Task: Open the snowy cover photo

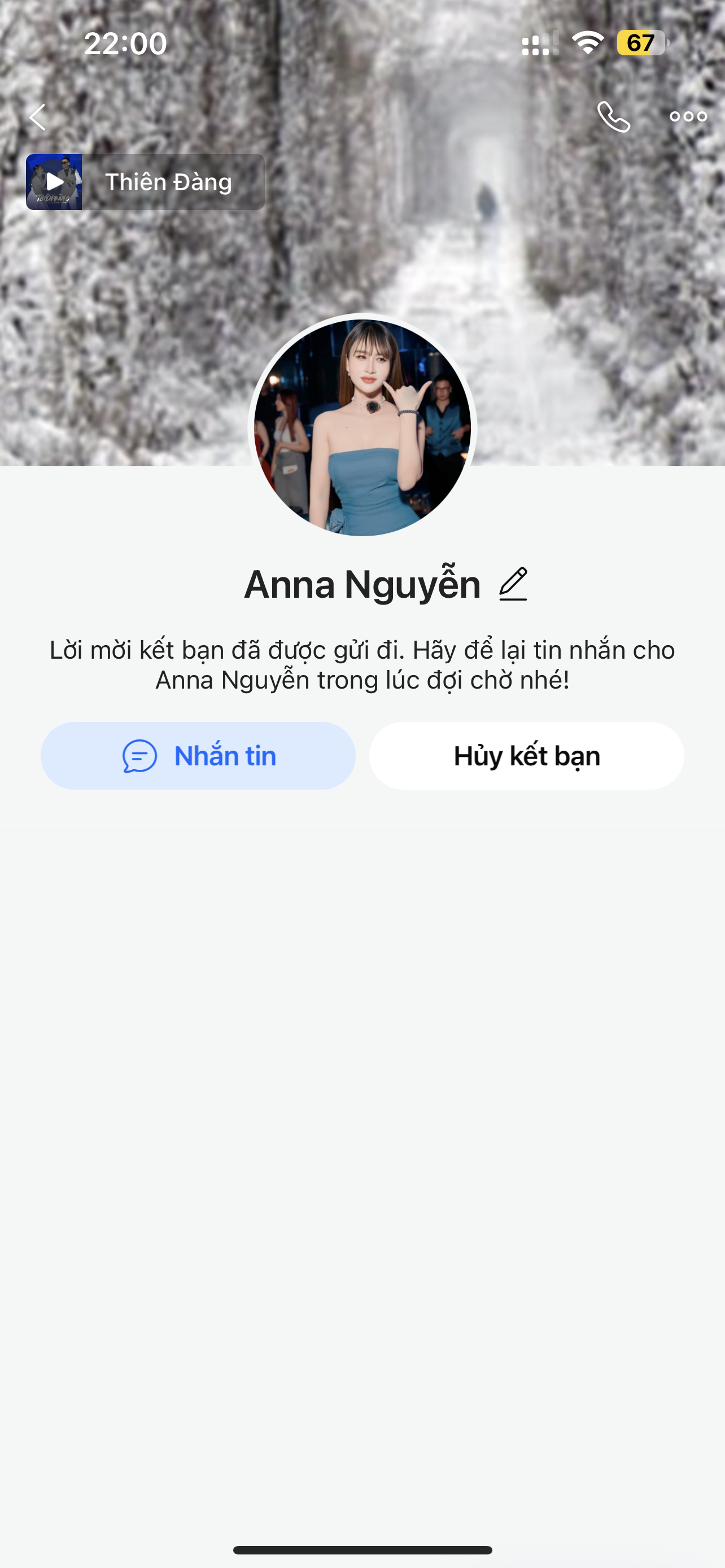Action: coord(548,274)
